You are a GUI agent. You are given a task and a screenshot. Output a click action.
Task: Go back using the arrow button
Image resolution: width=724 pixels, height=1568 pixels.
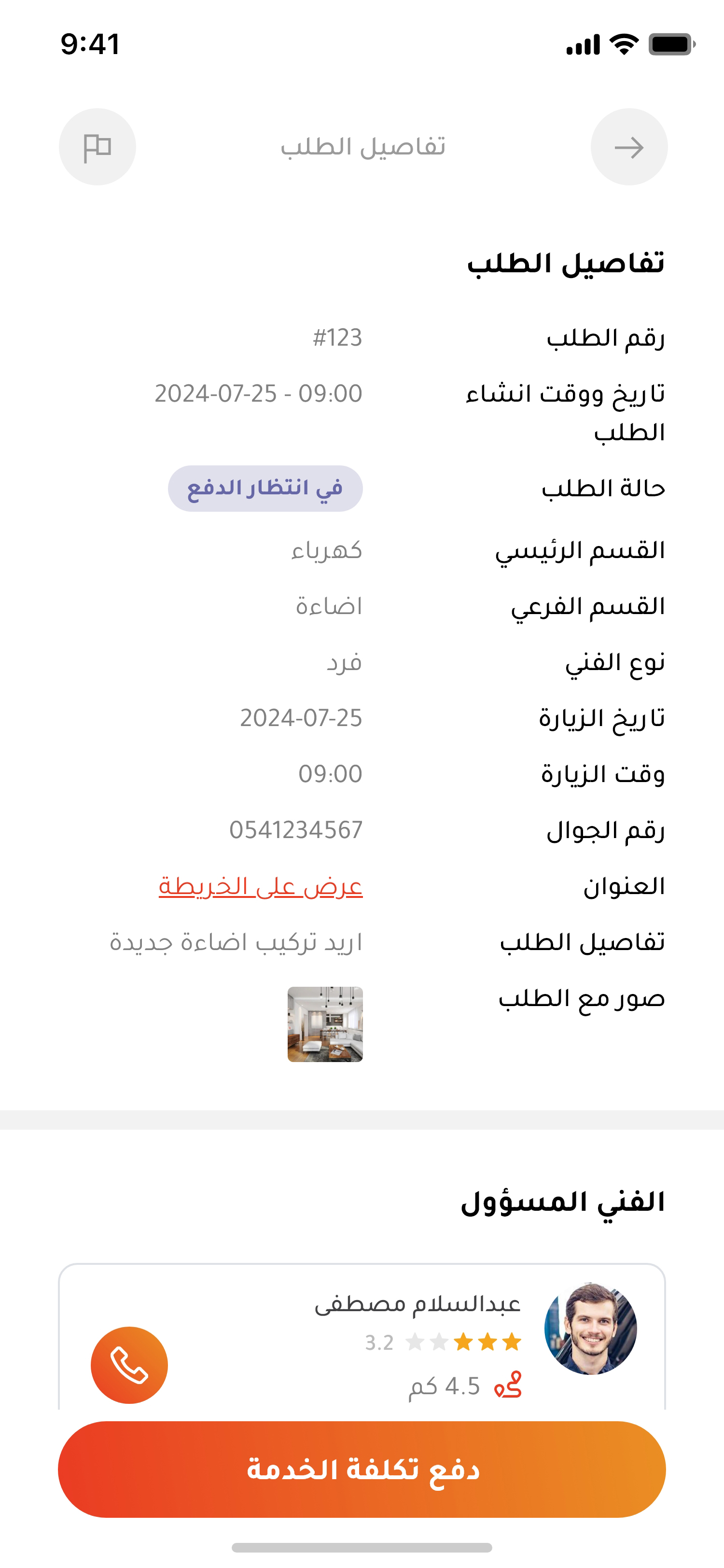coord(628,147)
